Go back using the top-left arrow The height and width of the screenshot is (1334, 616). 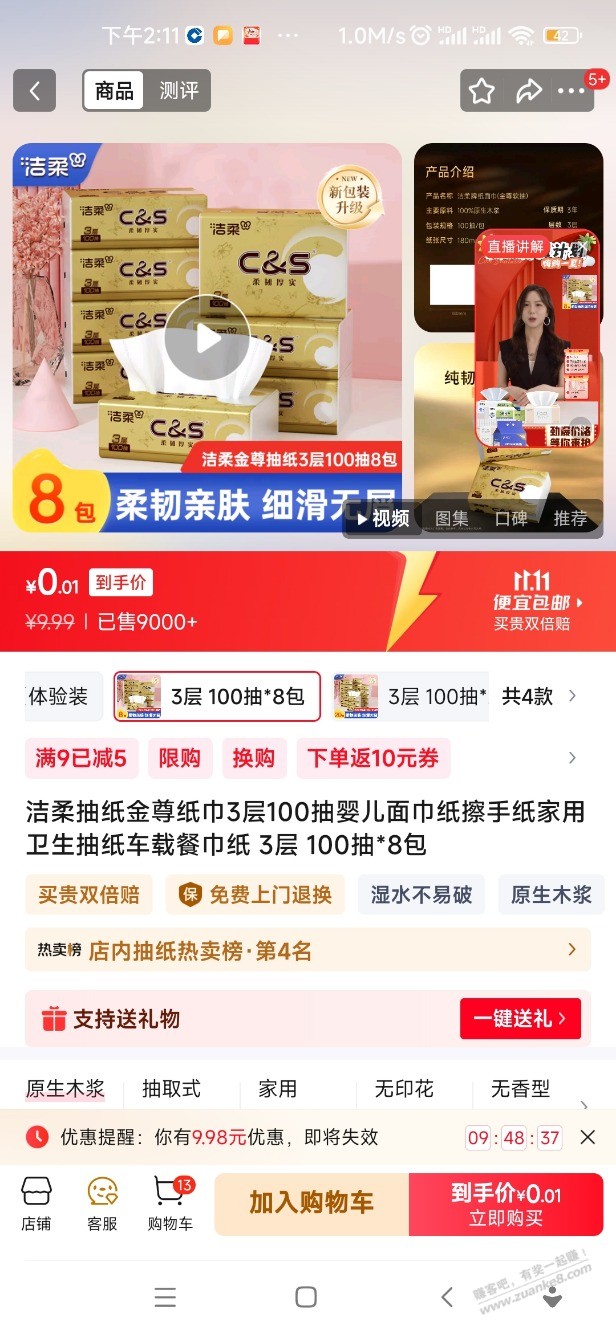click(34, 91)
